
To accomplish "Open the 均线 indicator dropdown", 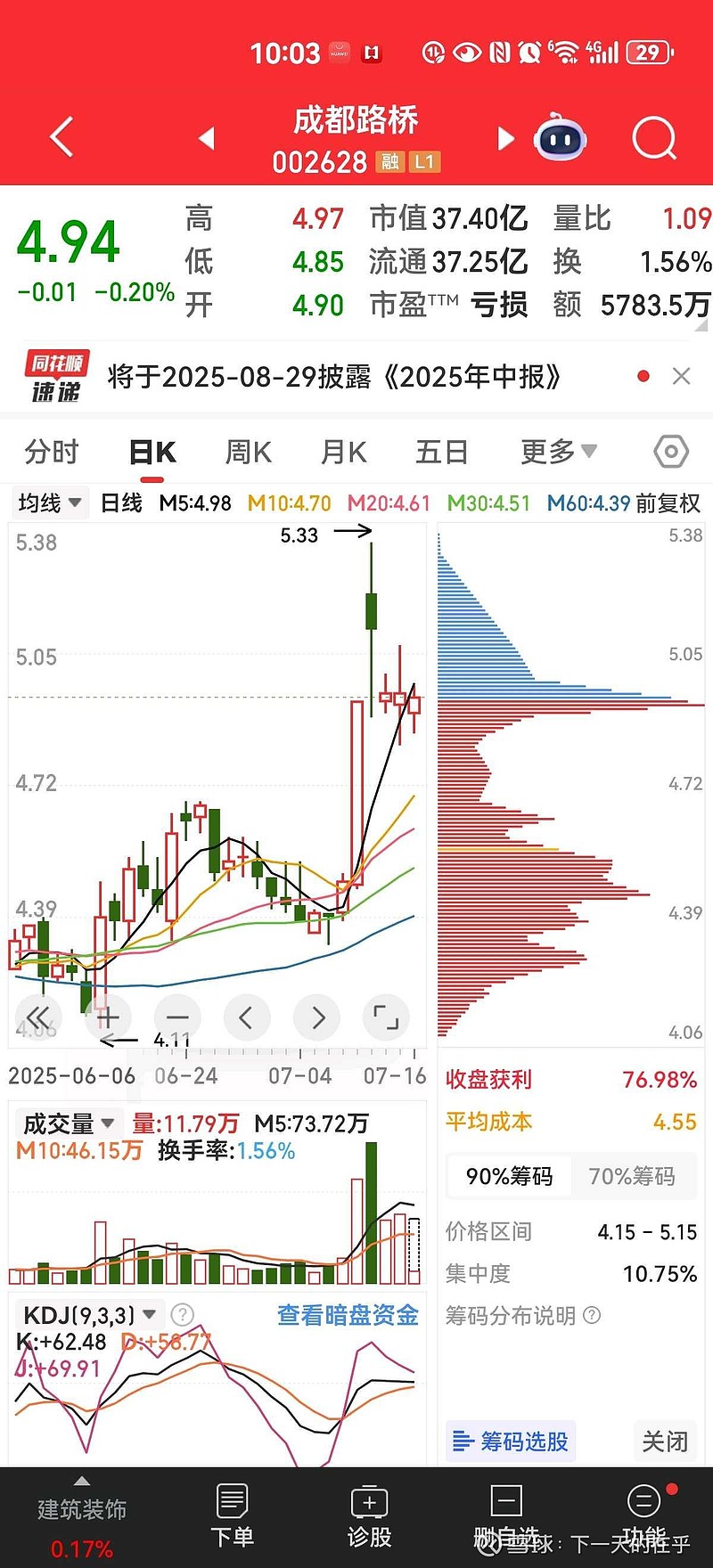I will coord(50,503).
